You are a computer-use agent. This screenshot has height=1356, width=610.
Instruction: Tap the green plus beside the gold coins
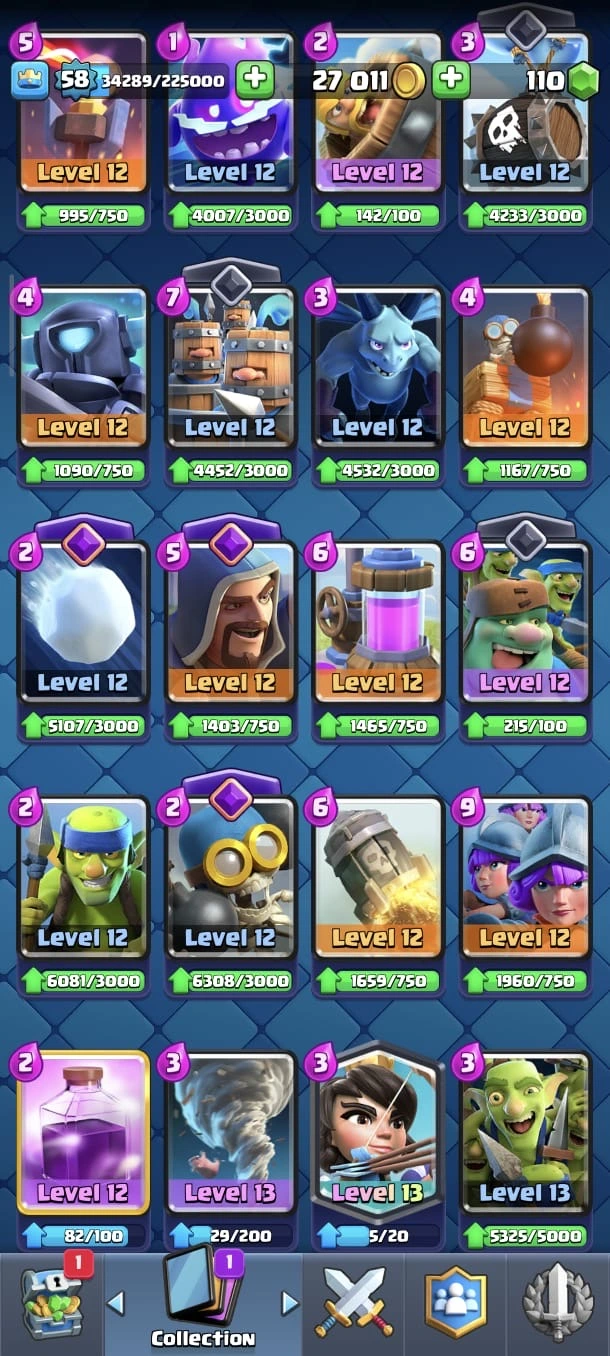pyautogui.click(x=452, y=80)
